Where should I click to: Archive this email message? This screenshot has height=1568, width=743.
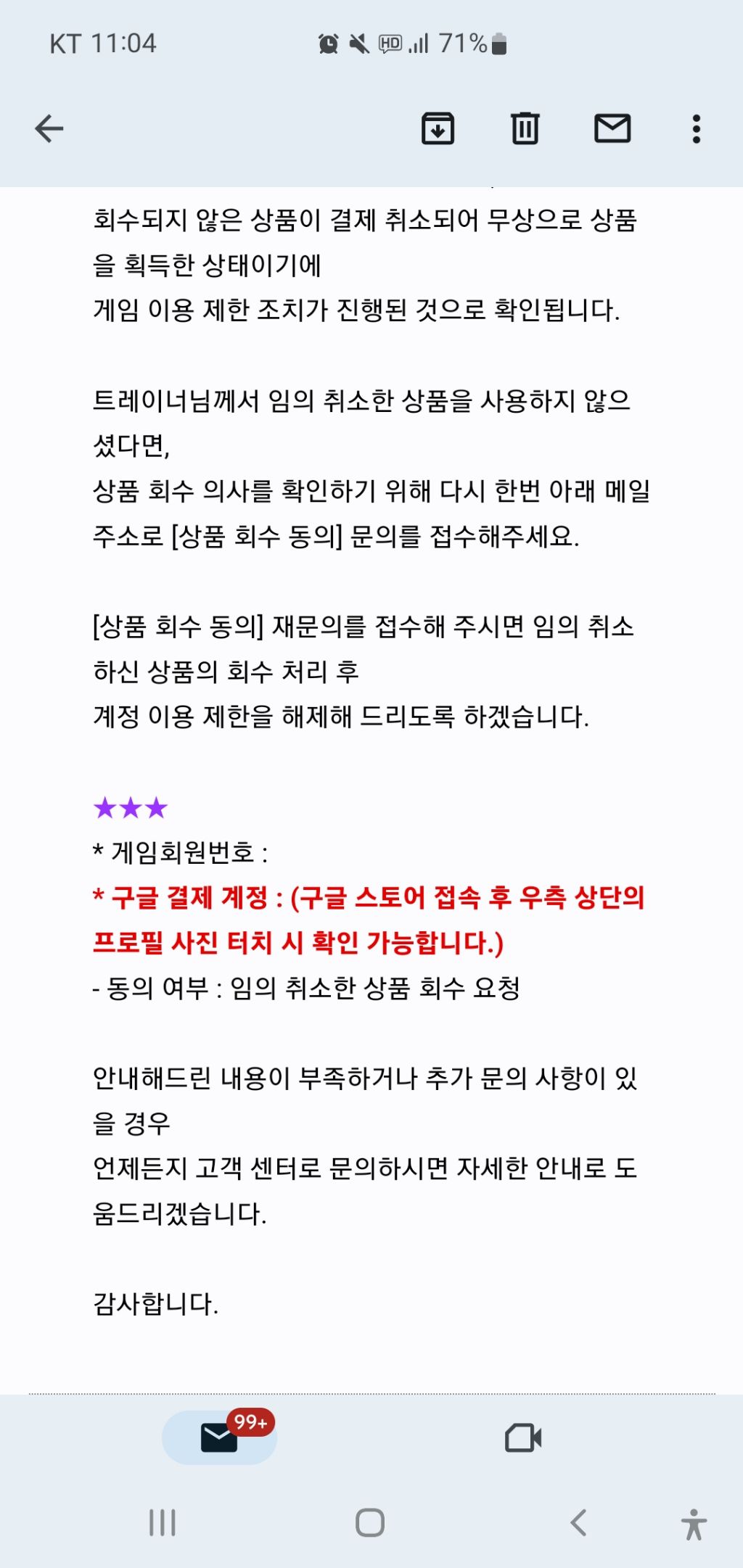[438, 128]
